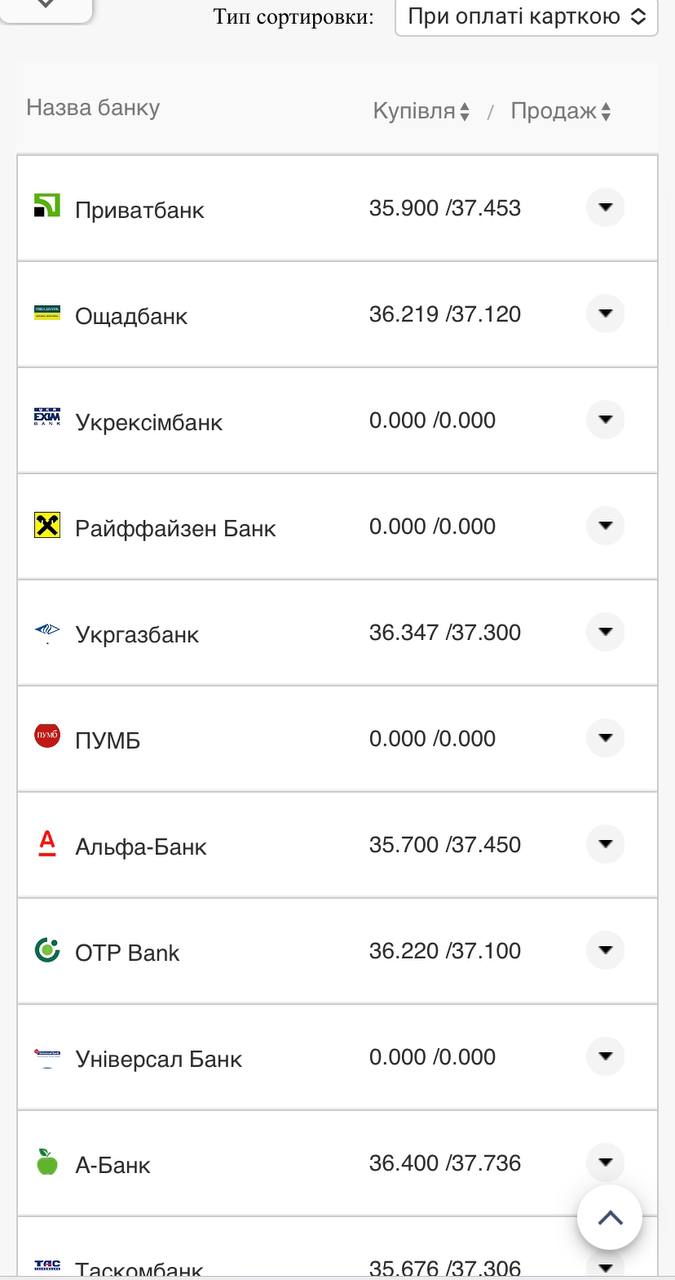Image resolution: width=675 pixels, height=1280 pixels.
Task: Expand the Райффайзен Банк row details
Action: click(605, 526)
